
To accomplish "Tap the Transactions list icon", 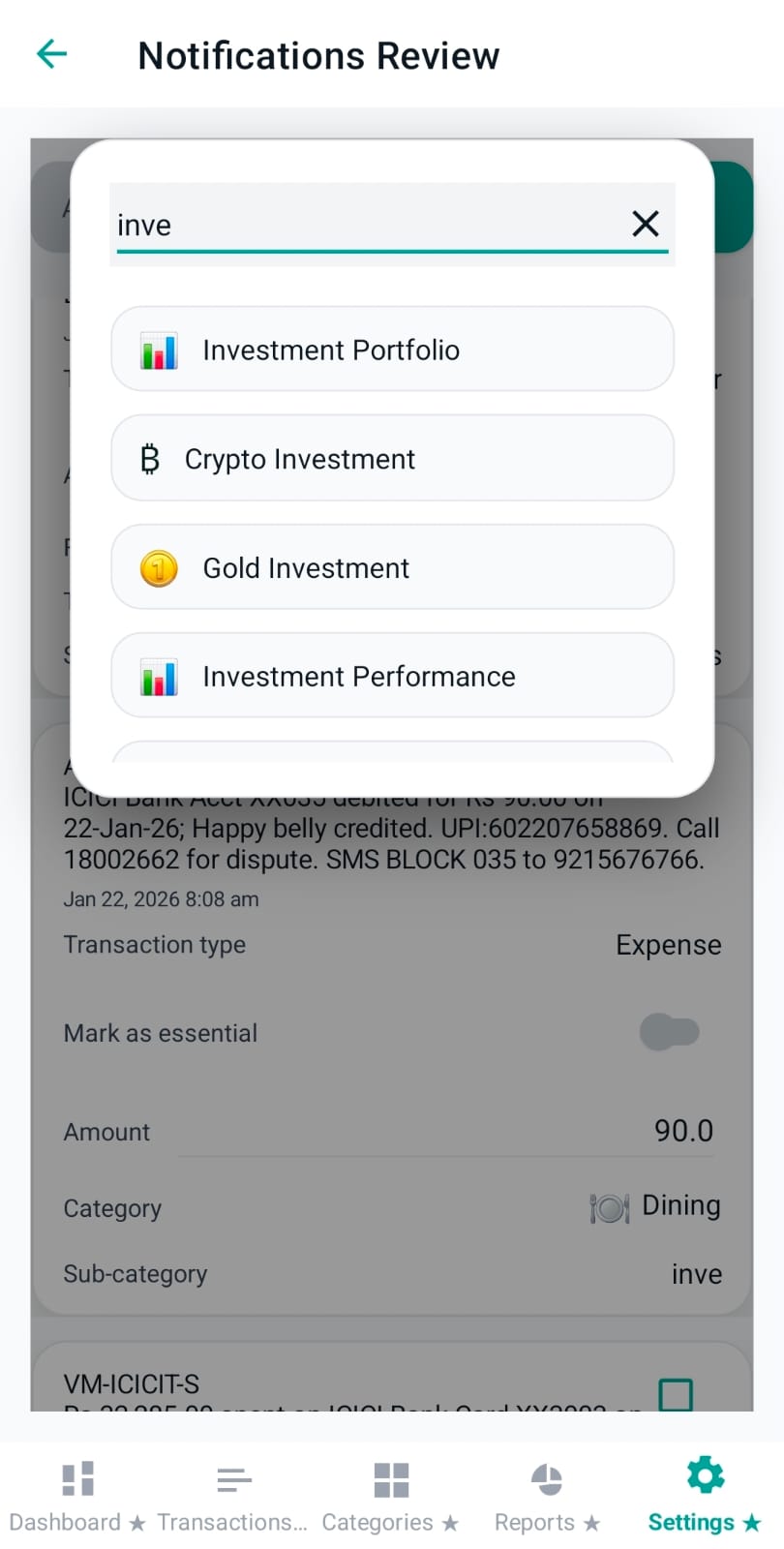I will coord(233,1478).
